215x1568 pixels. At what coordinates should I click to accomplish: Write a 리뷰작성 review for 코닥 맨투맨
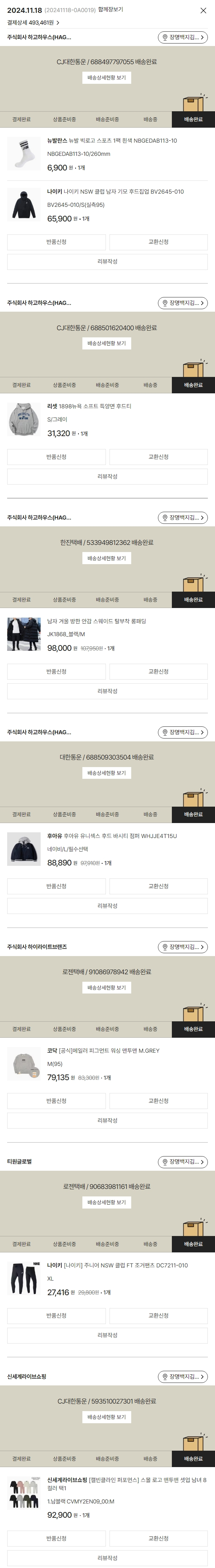(x=107, y=1120)
